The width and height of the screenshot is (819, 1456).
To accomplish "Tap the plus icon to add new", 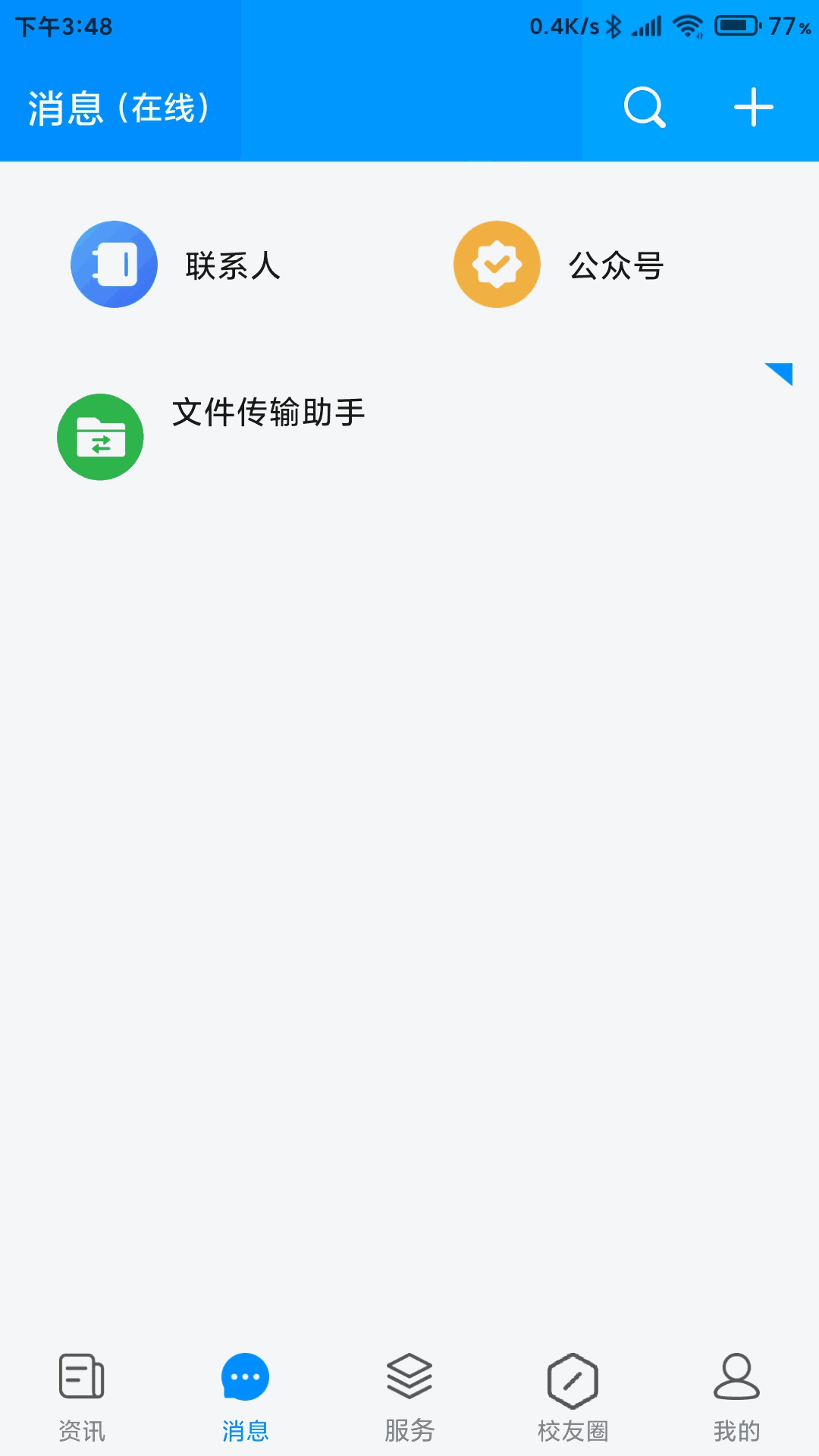I will [753, 107].
